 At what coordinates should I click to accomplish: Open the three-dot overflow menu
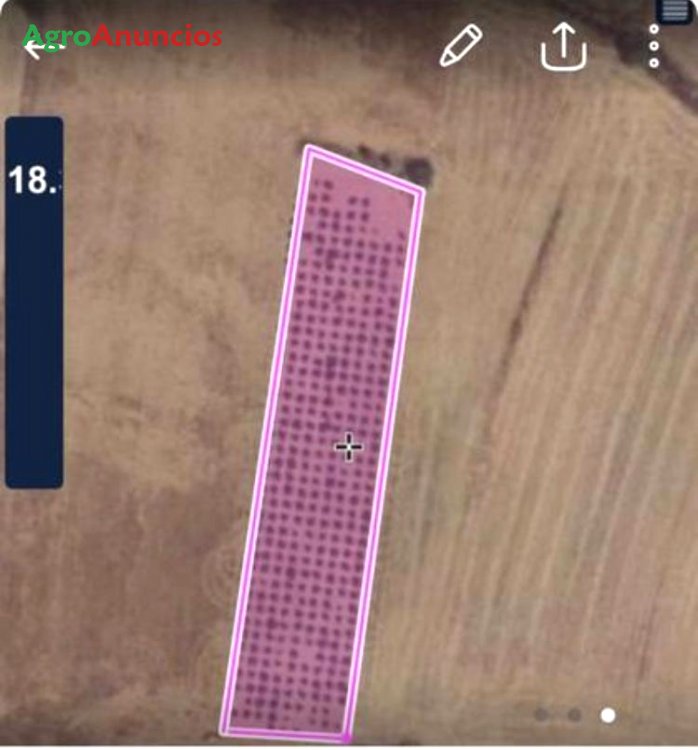click(654, 46)
